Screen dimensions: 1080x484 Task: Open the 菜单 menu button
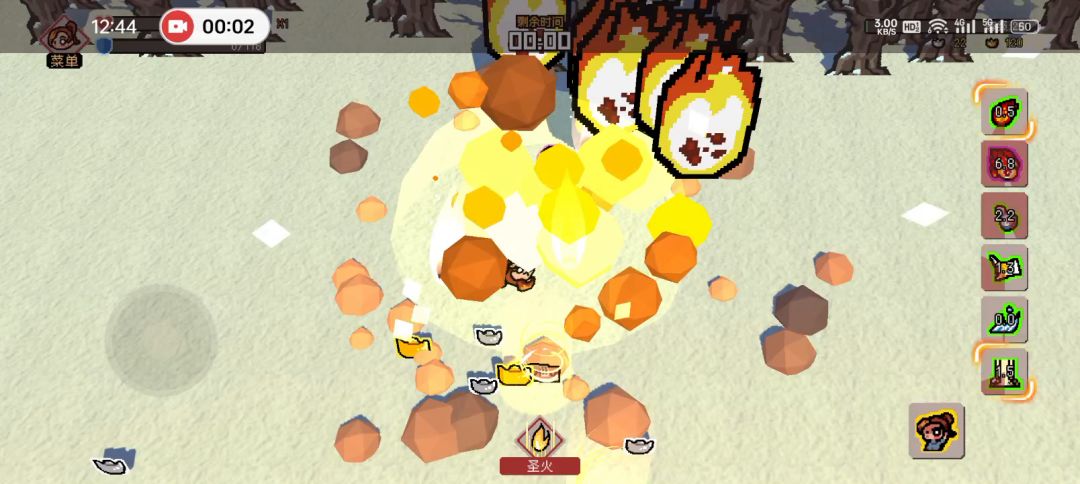[x=65, y=40]
